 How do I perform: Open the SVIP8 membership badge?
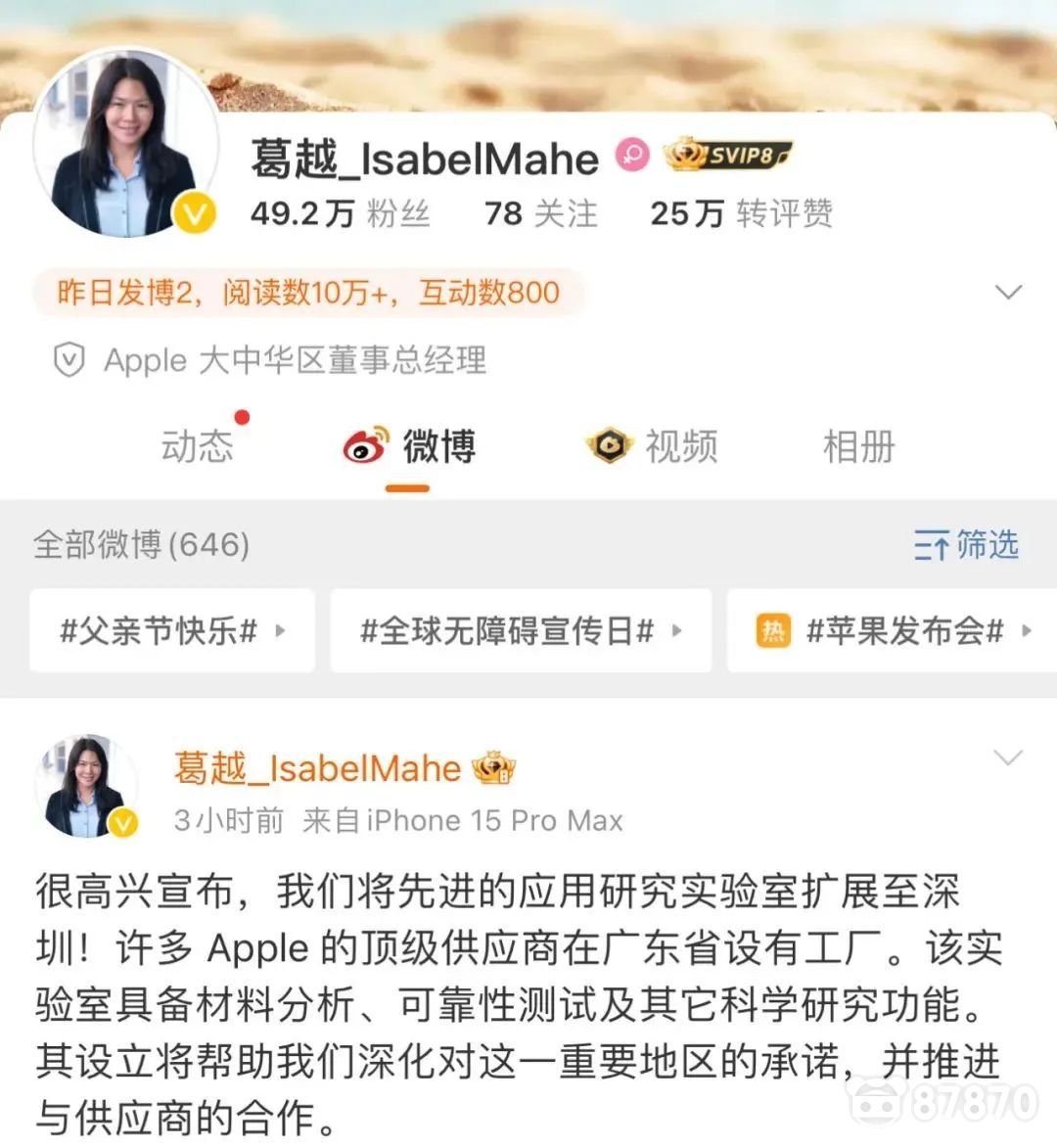(727, 155)
